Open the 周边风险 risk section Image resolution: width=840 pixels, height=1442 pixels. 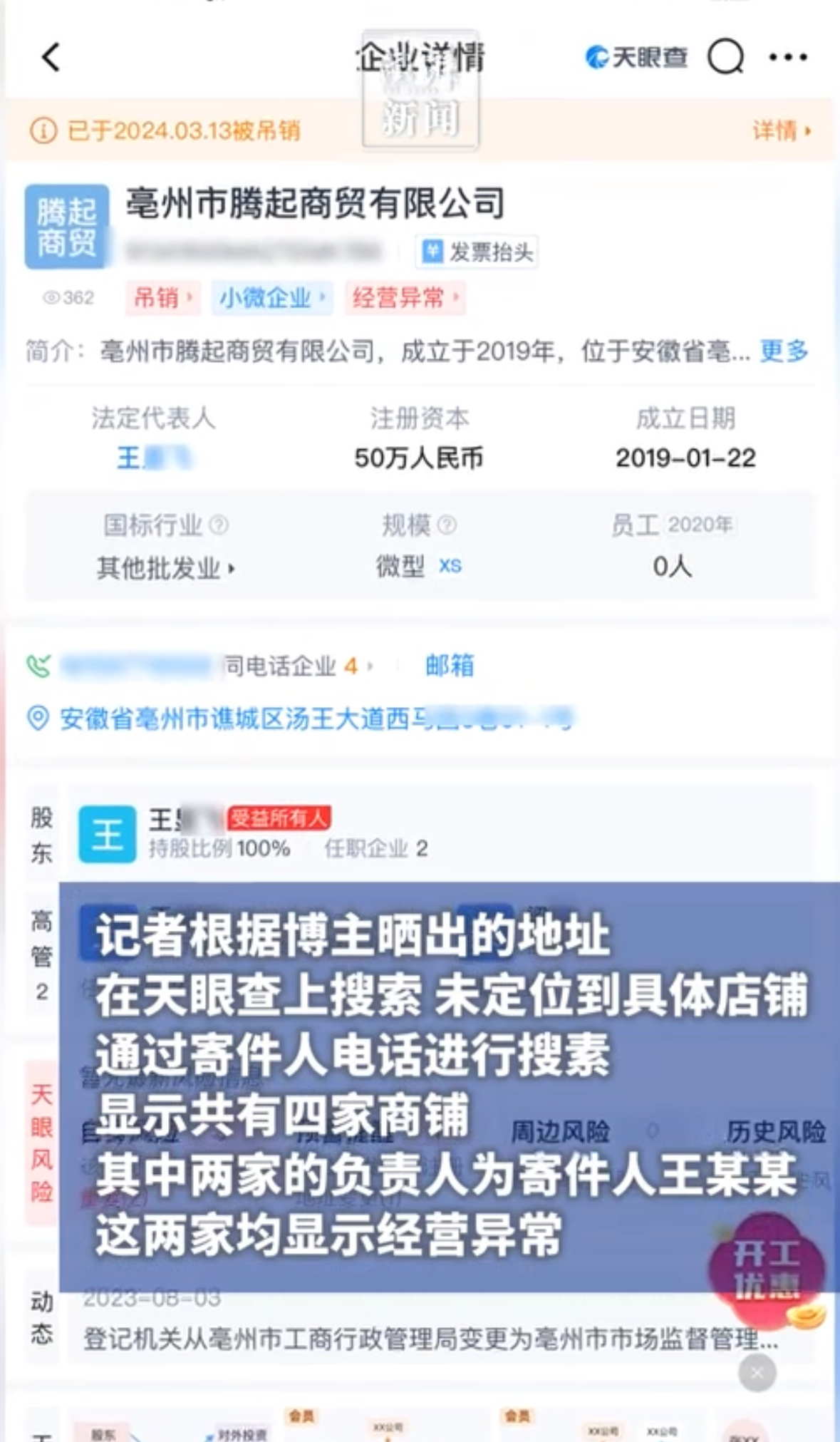click(x=560, y=1131)
